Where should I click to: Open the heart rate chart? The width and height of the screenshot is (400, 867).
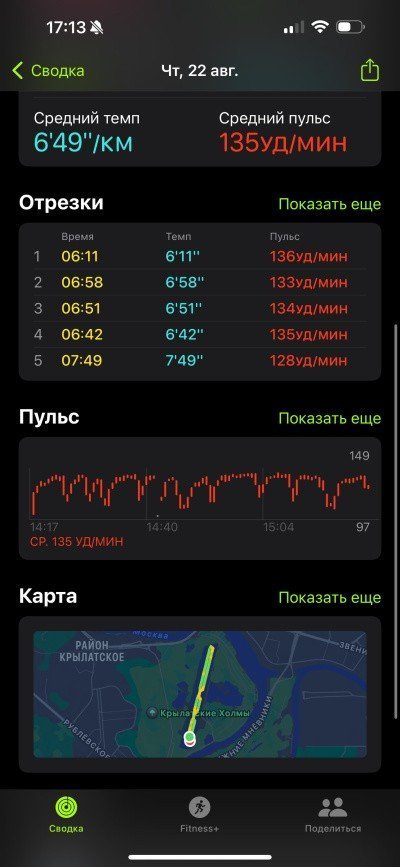pos(200,498)
